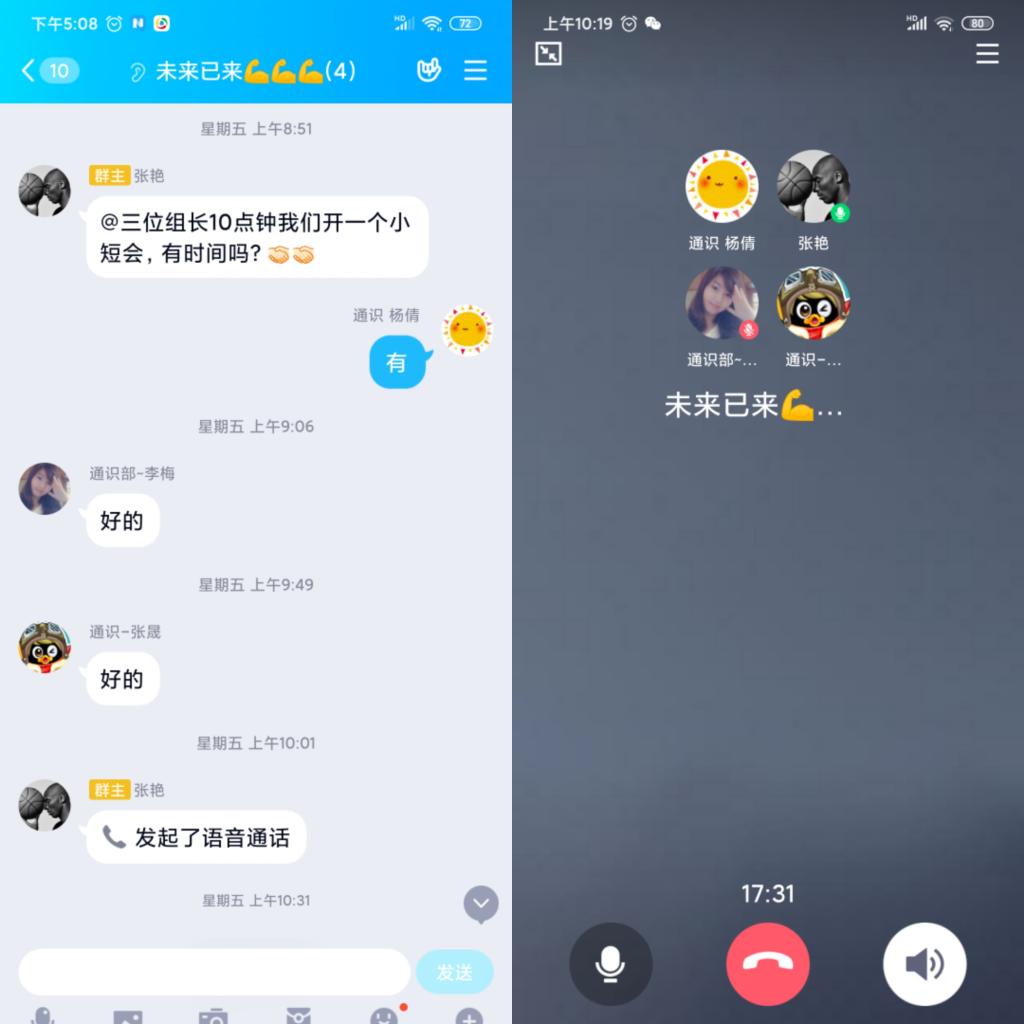Viewport: 1024px width, 1024px height.
Task: Open the emoji picker in chat toolbar
Action: coord(383,1016)
